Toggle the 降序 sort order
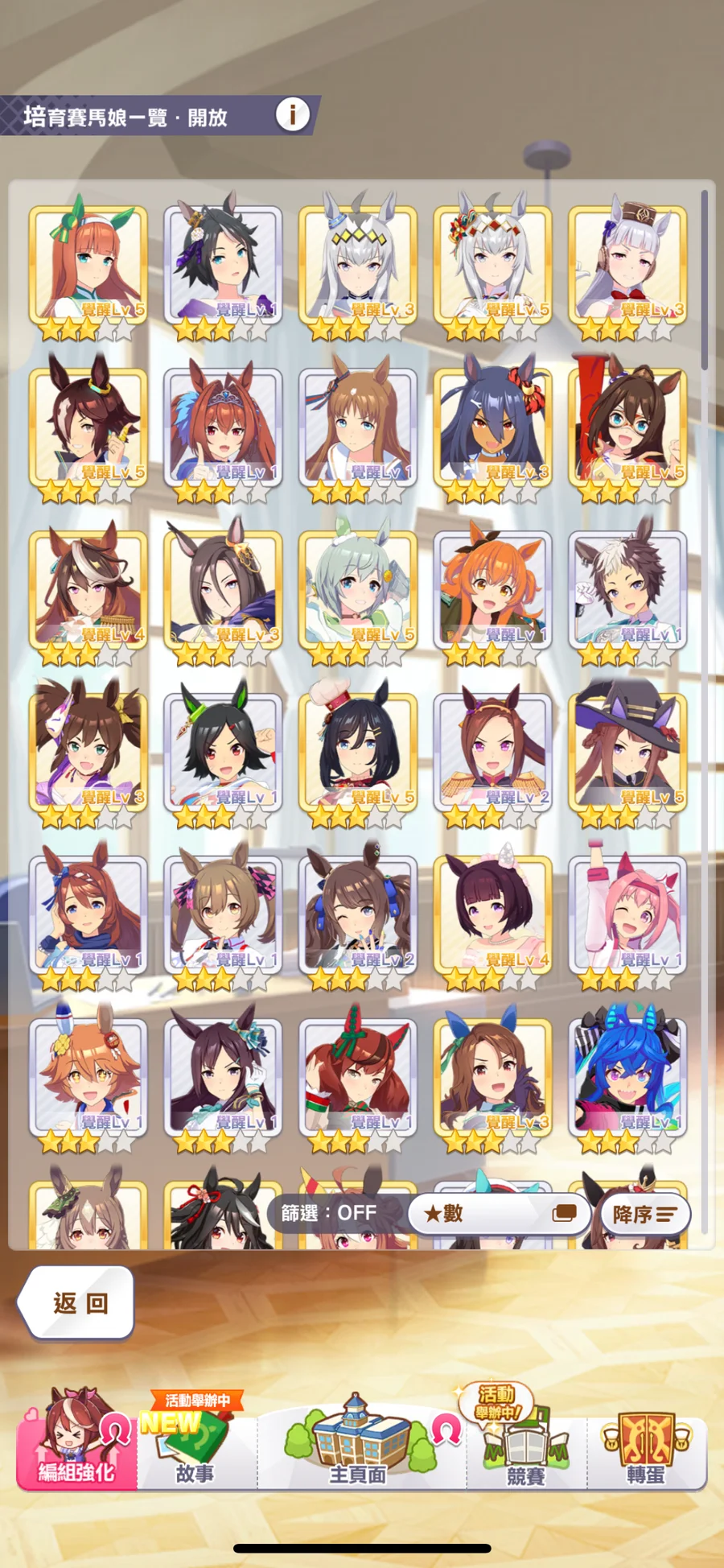Viewport: 724px width, 1568px height. point(644,1214)
